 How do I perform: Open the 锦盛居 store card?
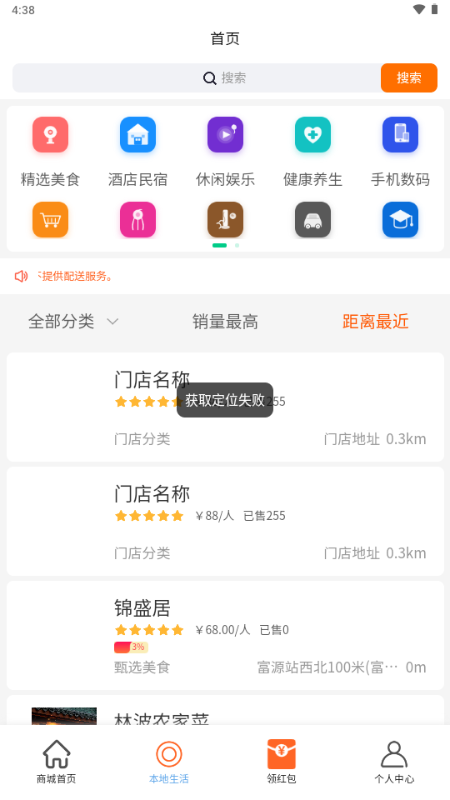click(x=225, y=635)
